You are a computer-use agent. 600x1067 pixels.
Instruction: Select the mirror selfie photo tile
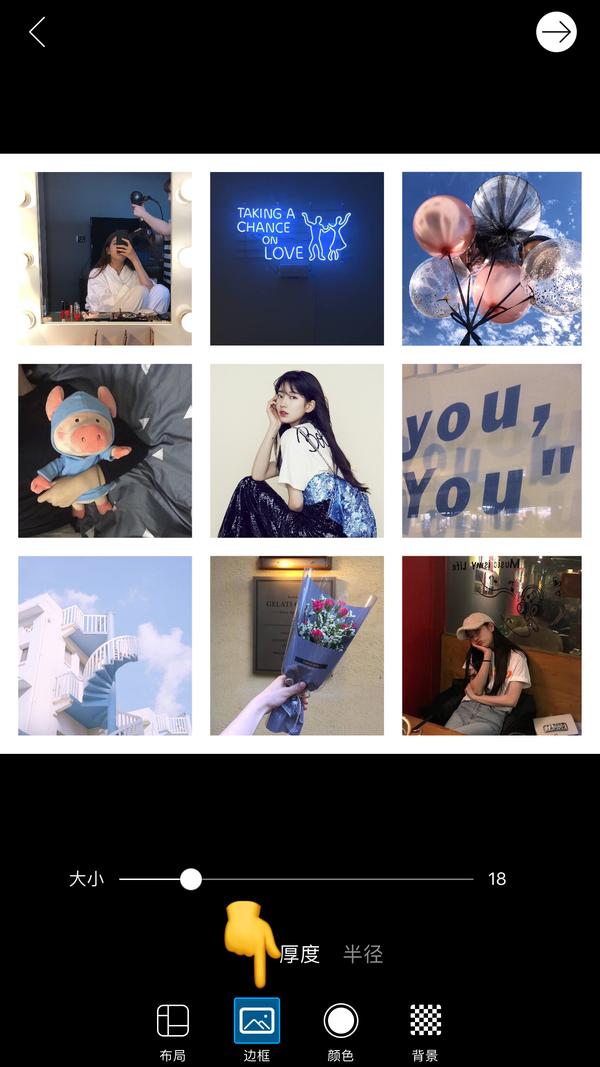click(105, 258)
